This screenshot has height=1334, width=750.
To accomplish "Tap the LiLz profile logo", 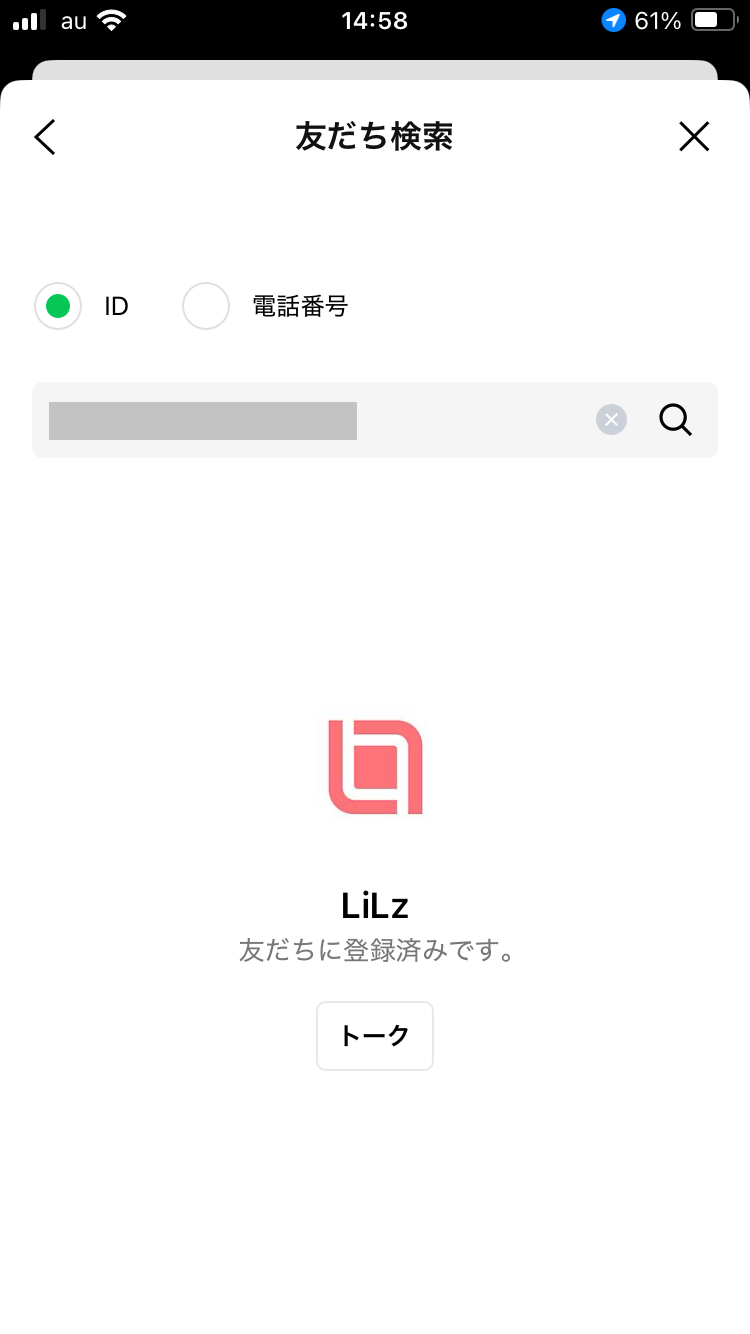I will point(375,765).
